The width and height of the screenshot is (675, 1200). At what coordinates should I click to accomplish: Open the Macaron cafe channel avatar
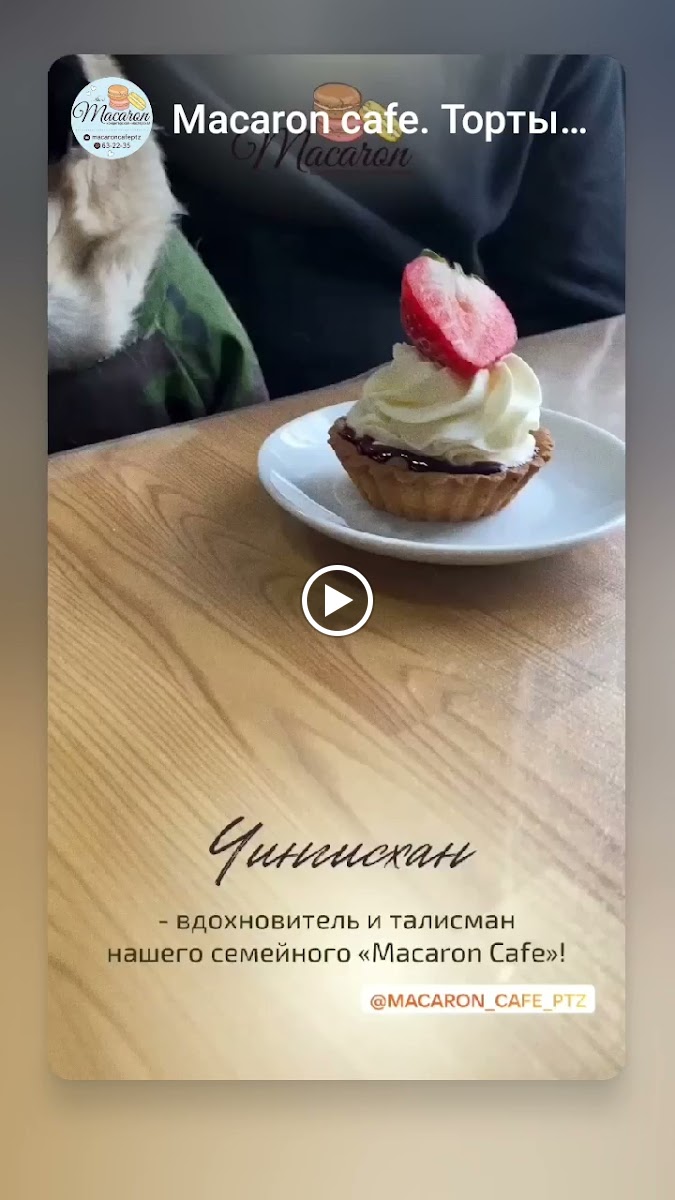pyautogui.click(x=112, y=118)
